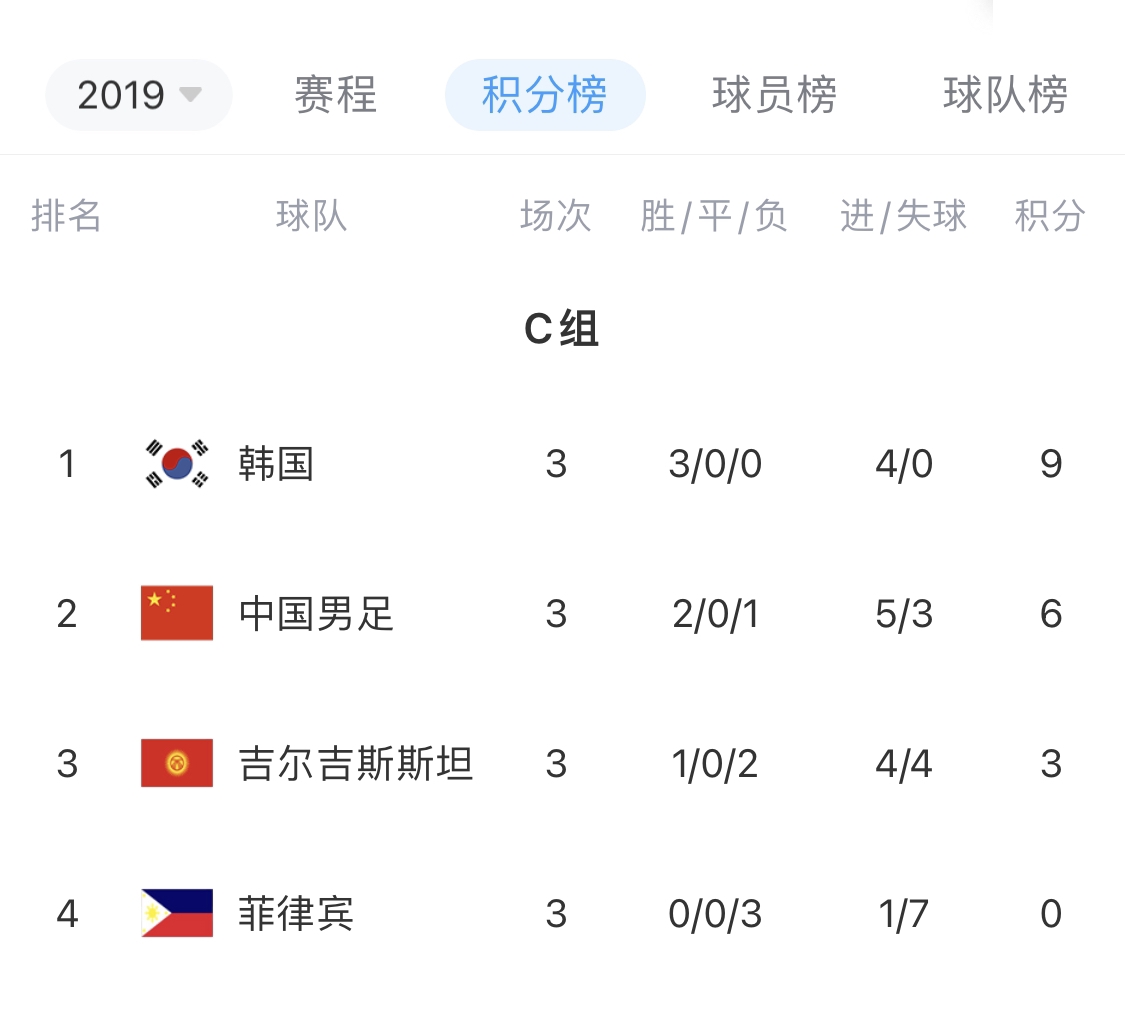The width and height of the screenshot is (1125, 1019).
Task: Switch to the 球员榜 tab
Action: click(774, 95)
